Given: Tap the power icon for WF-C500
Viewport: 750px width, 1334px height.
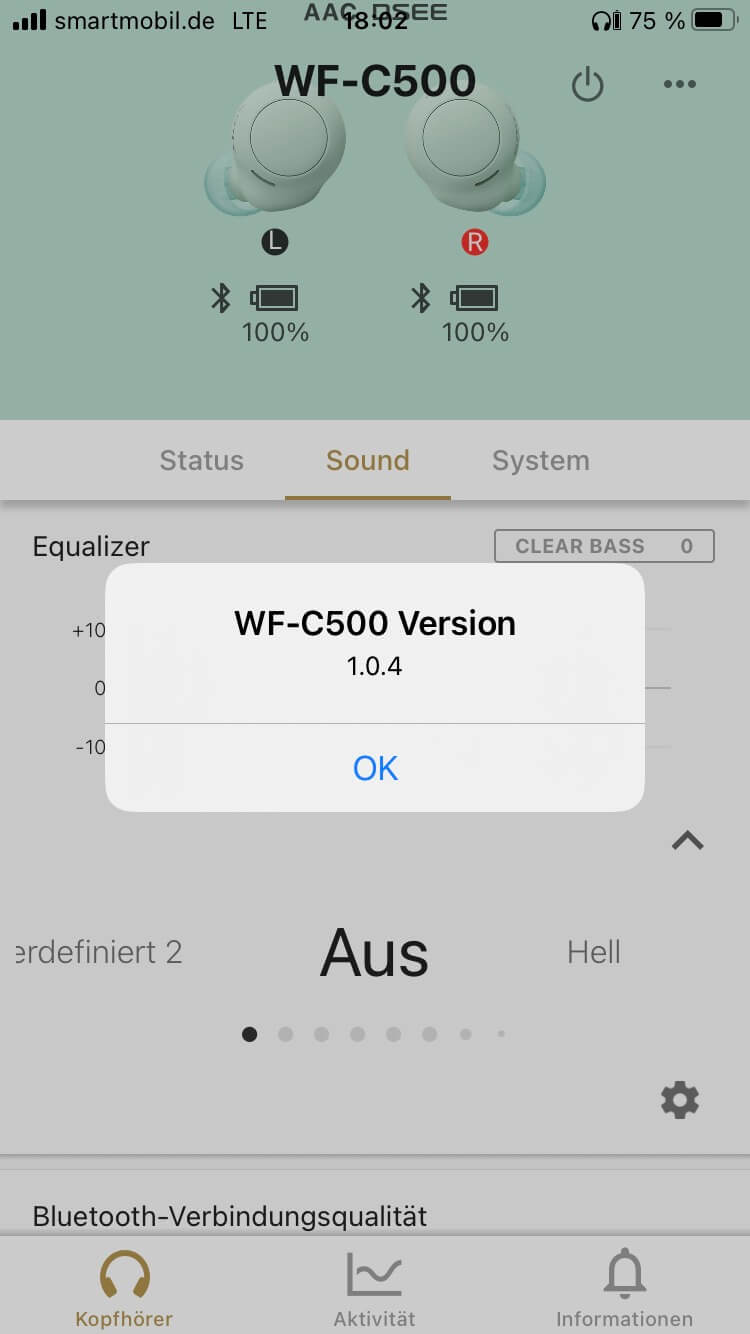Looking at the screenshot, I should (587, 85).
